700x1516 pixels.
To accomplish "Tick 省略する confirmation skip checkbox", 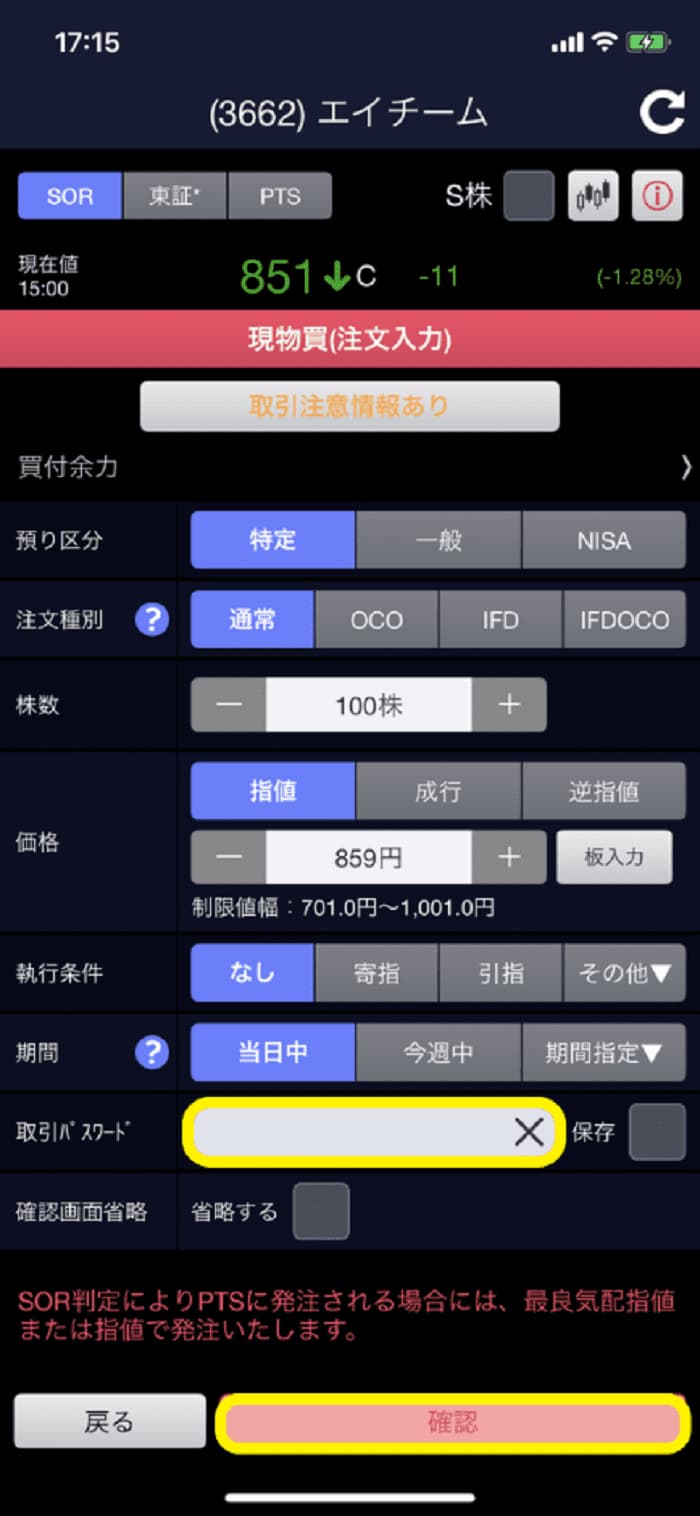I will tap(321, 1211).
